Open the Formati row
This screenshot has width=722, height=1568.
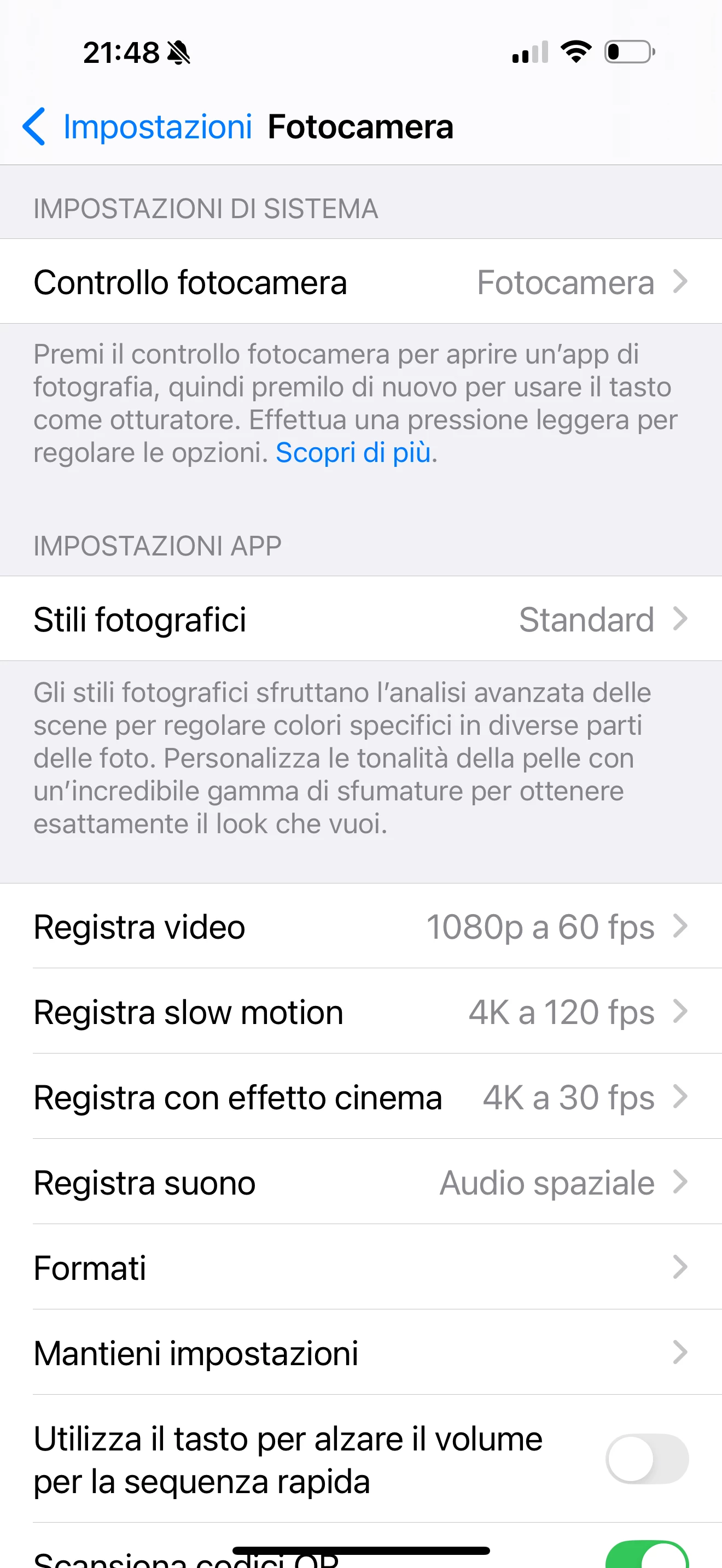coord(360,1267)
